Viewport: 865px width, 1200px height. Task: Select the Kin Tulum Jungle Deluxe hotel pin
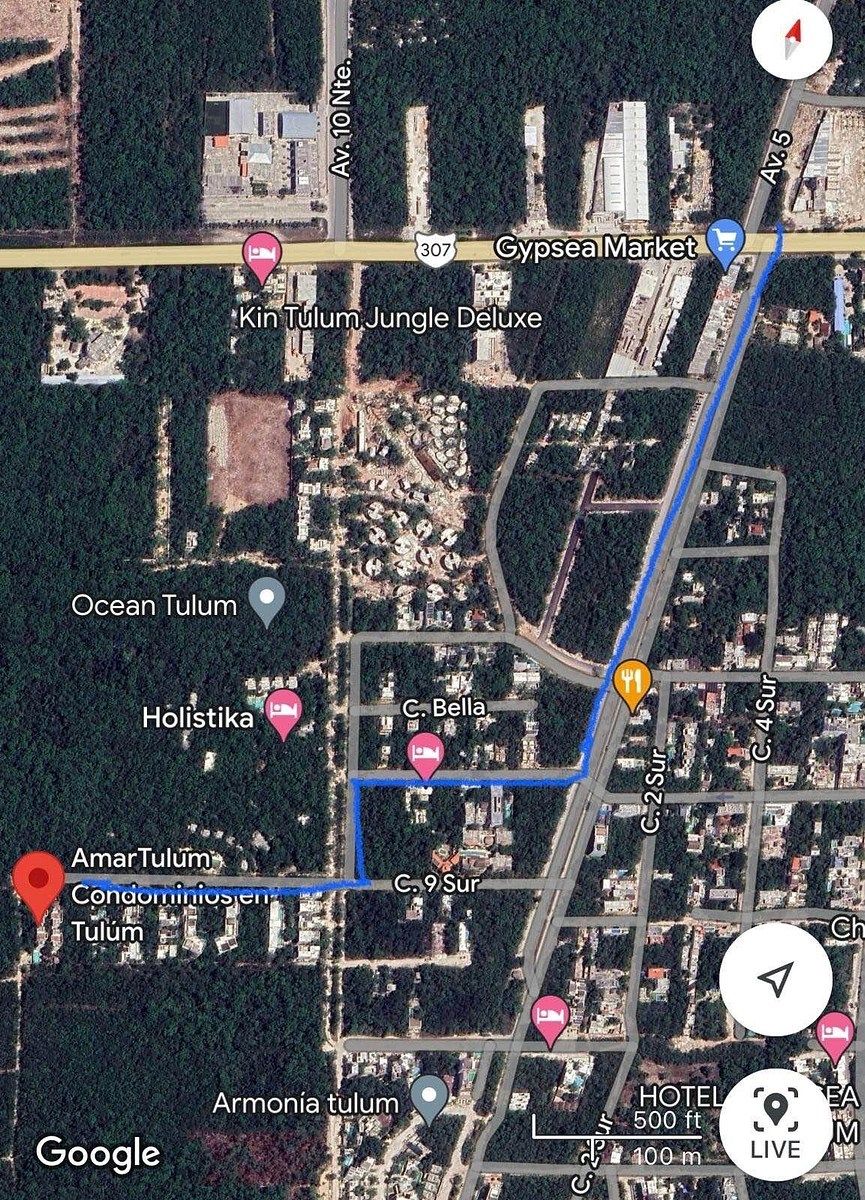click(262, 254)
